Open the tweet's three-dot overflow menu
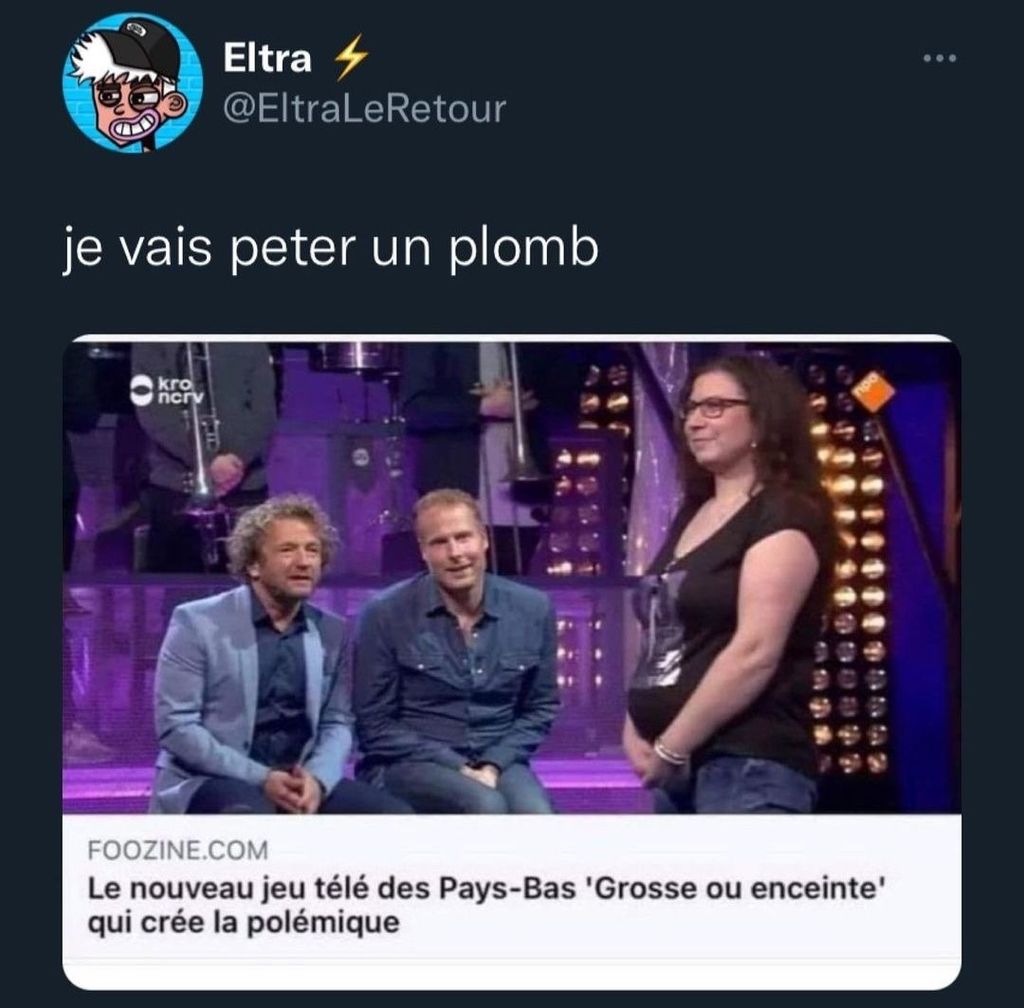Viewport: 1024px width, 1008px height. pyautogui.click(x=939, y=59)
